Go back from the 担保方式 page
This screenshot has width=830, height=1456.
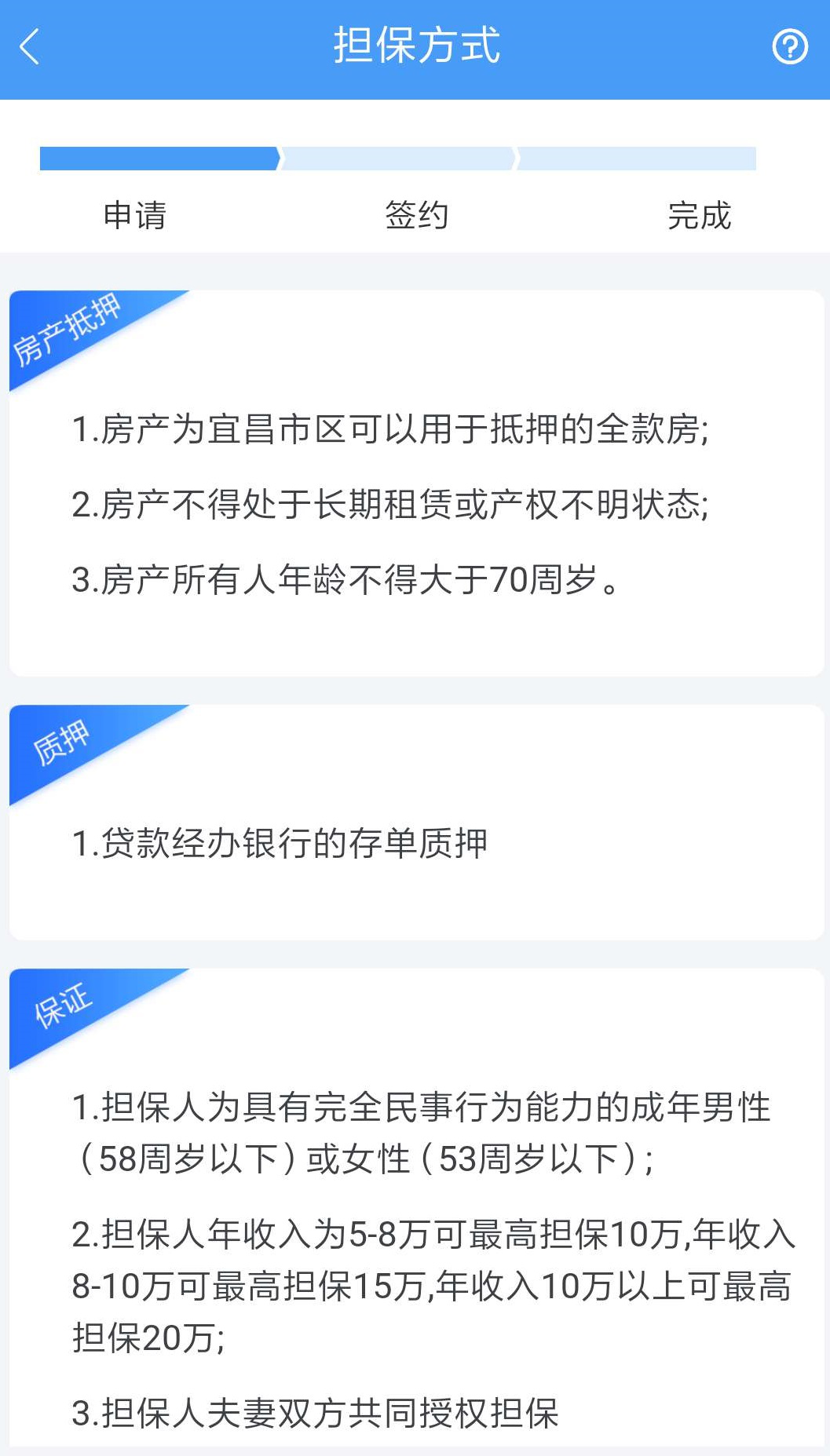(30, 47)
